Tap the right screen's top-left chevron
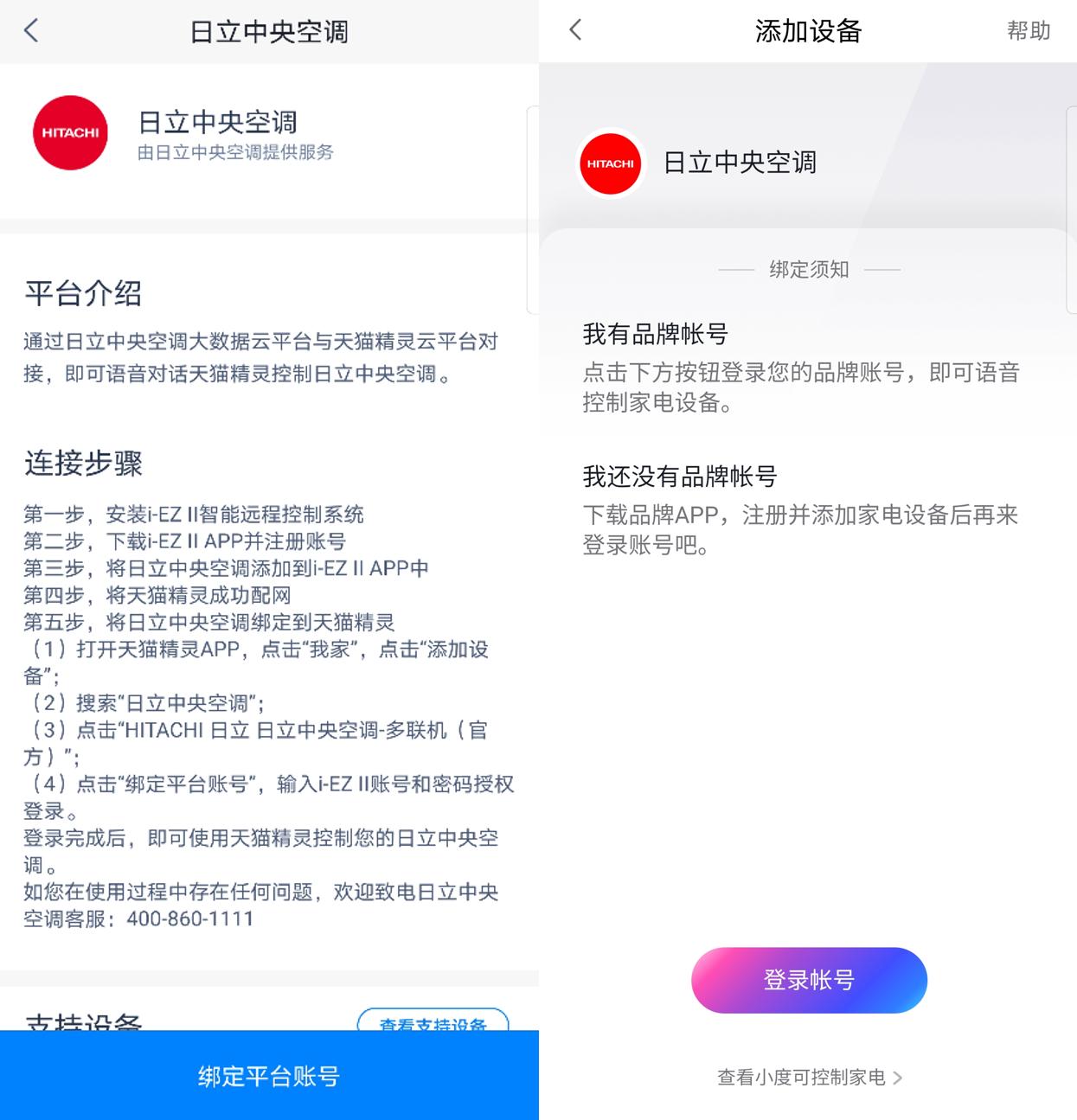The width and height of the screenshot is (1077, 1120). tap(574, 30)
